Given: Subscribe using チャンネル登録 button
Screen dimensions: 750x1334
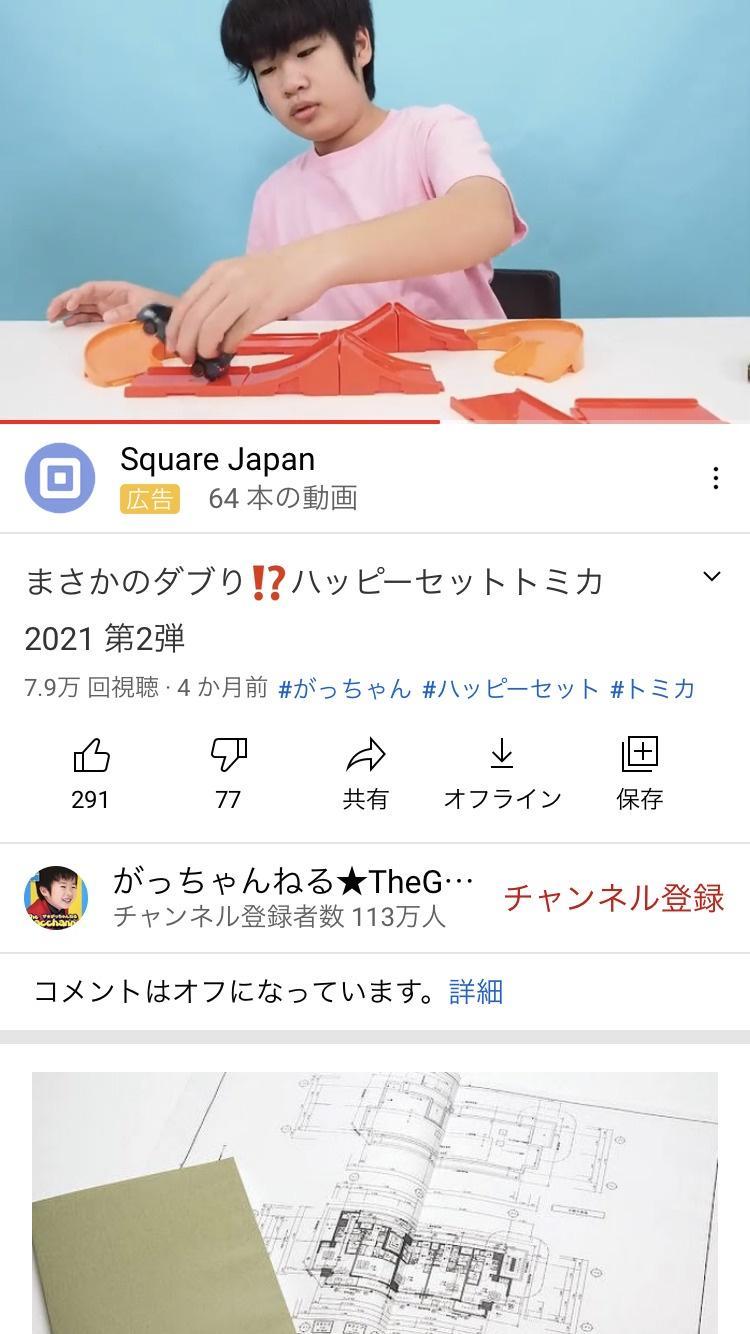Looking at the screenshot, I should click(613, 898).
